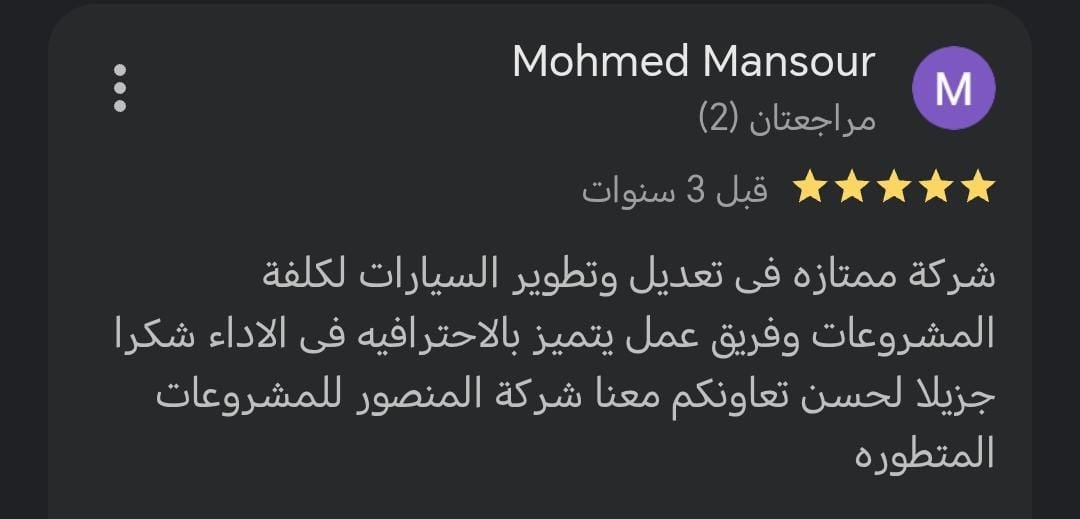This screenshot has width=1080, height=519.
Task: Open Mohmed Mansour's profile avatar
Action: pos(953,88)
